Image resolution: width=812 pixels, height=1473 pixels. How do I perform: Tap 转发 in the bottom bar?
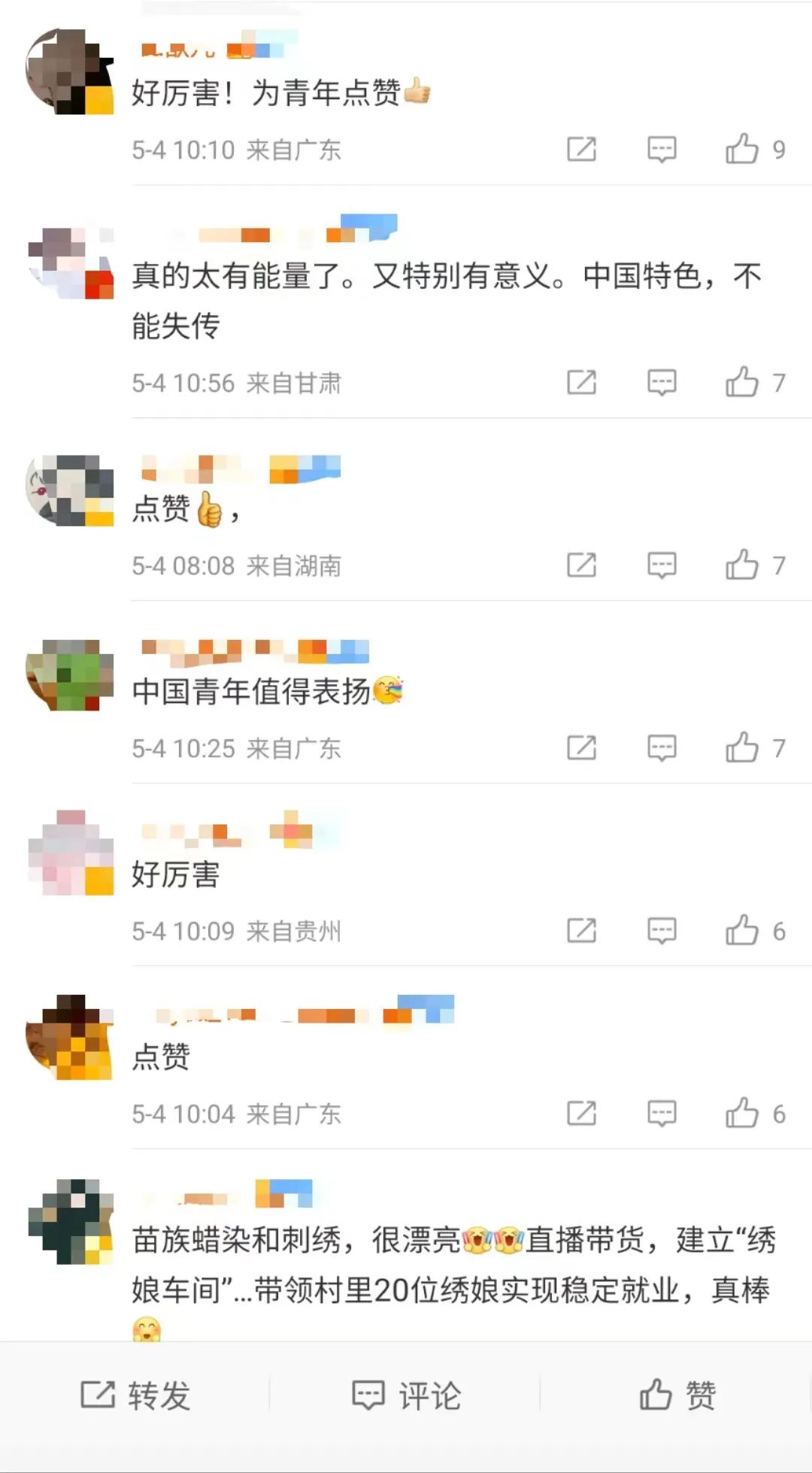coord(135,1396)
